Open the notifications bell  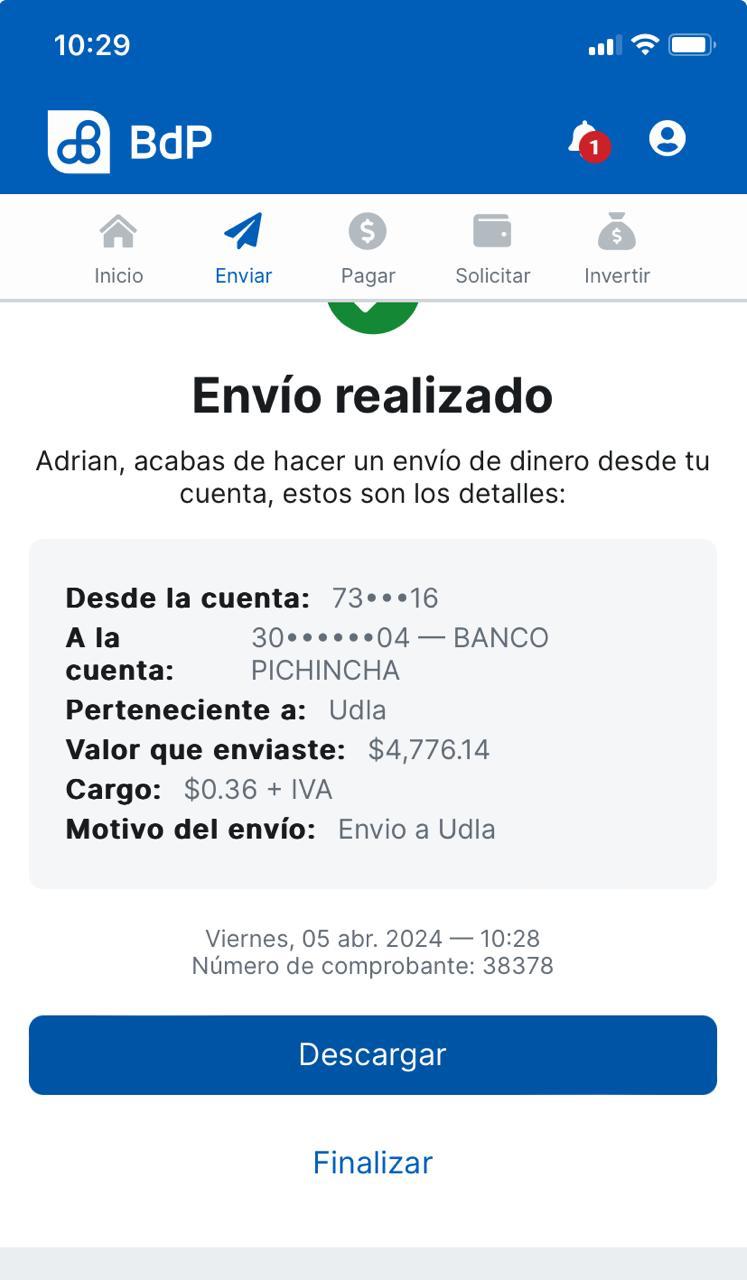586,139
